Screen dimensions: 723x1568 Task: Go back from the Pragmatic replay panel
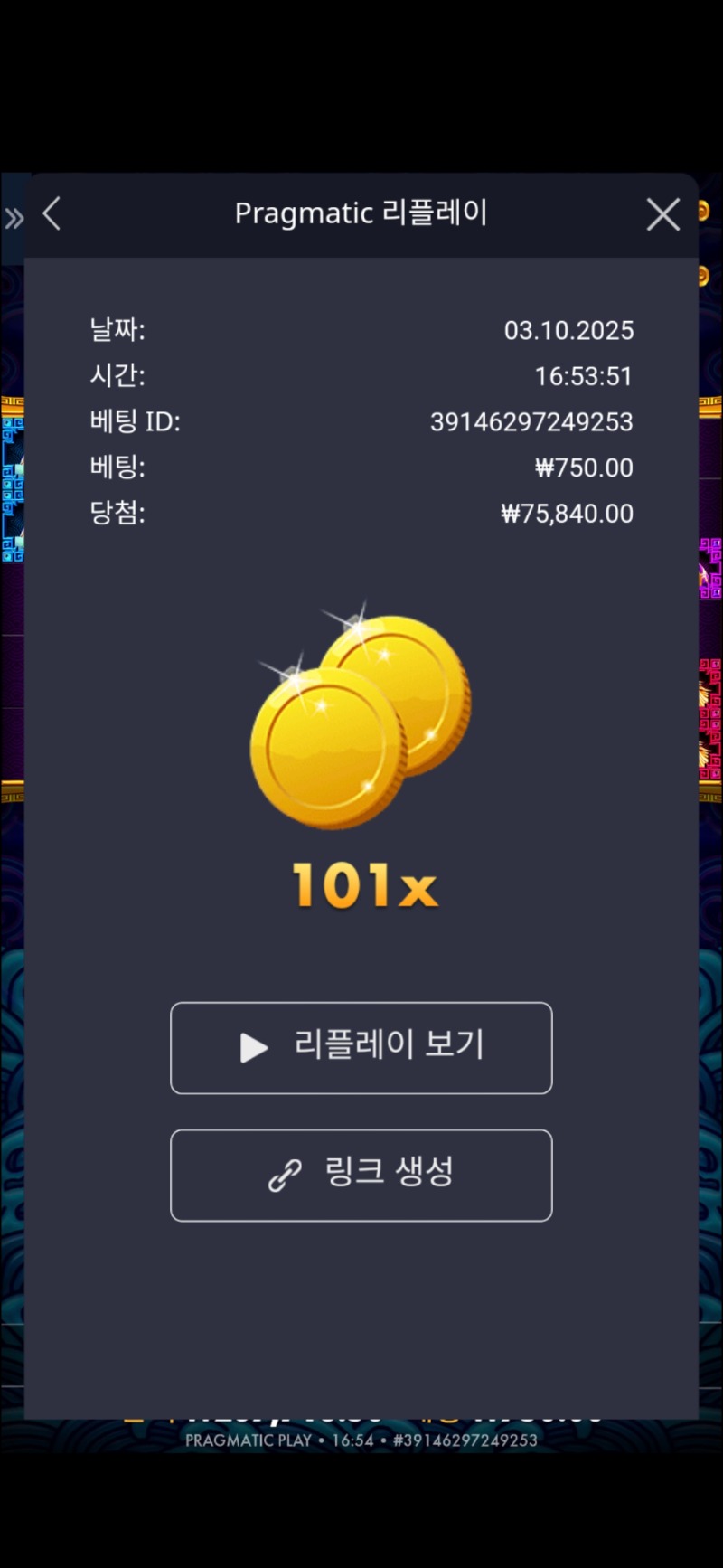tap(52, 214)
